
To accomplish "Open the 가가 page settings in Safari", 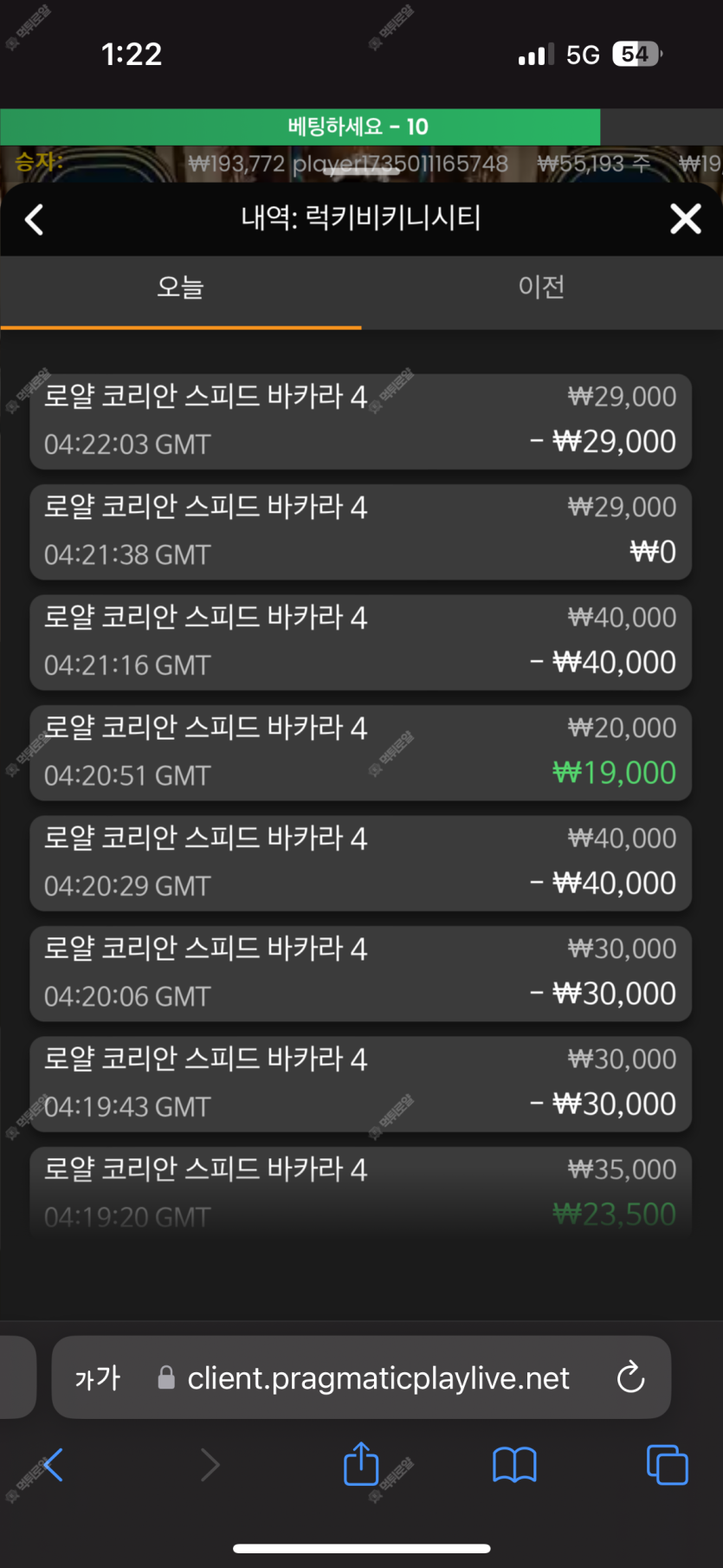I will pos(98,1377).
